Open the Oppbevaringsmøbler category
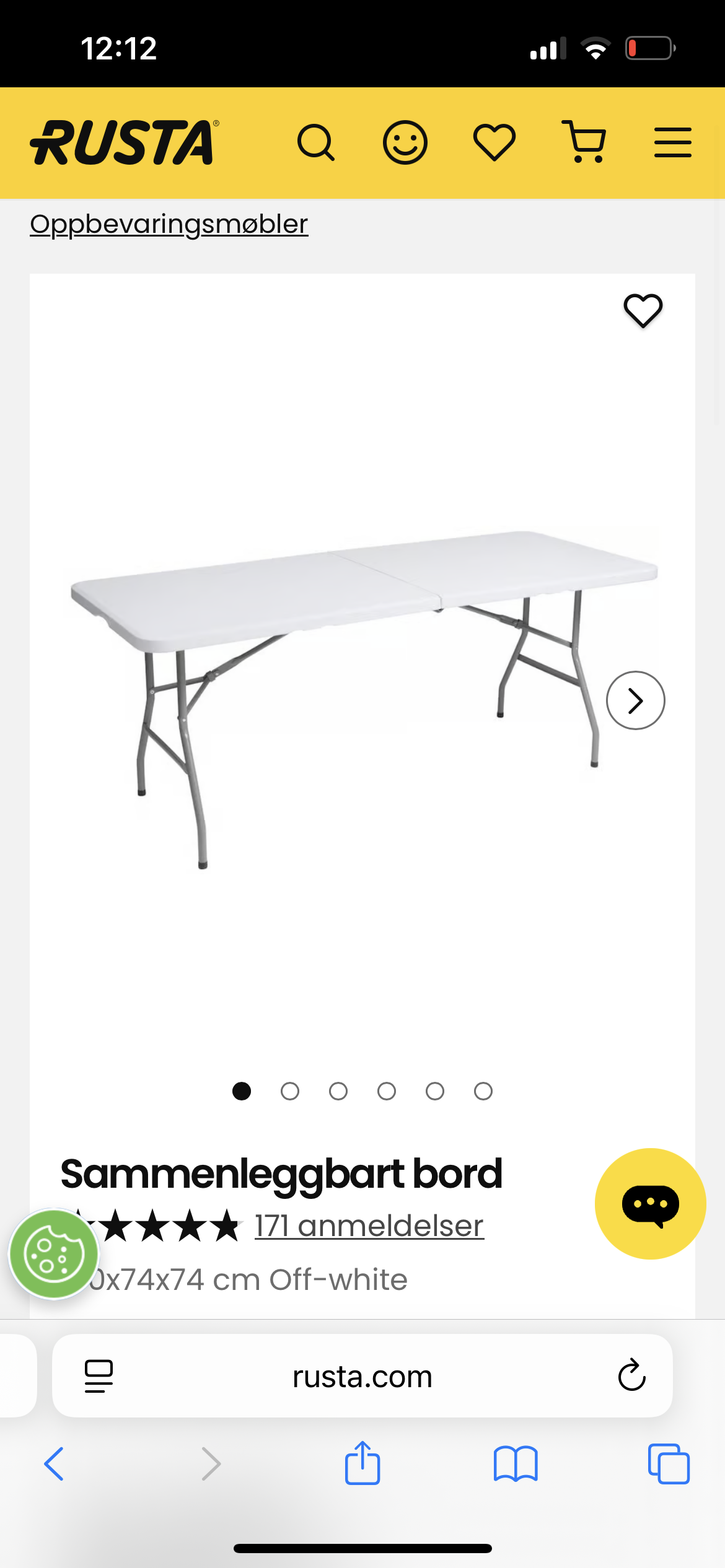Screen dimensions: 725x1568 169,224
